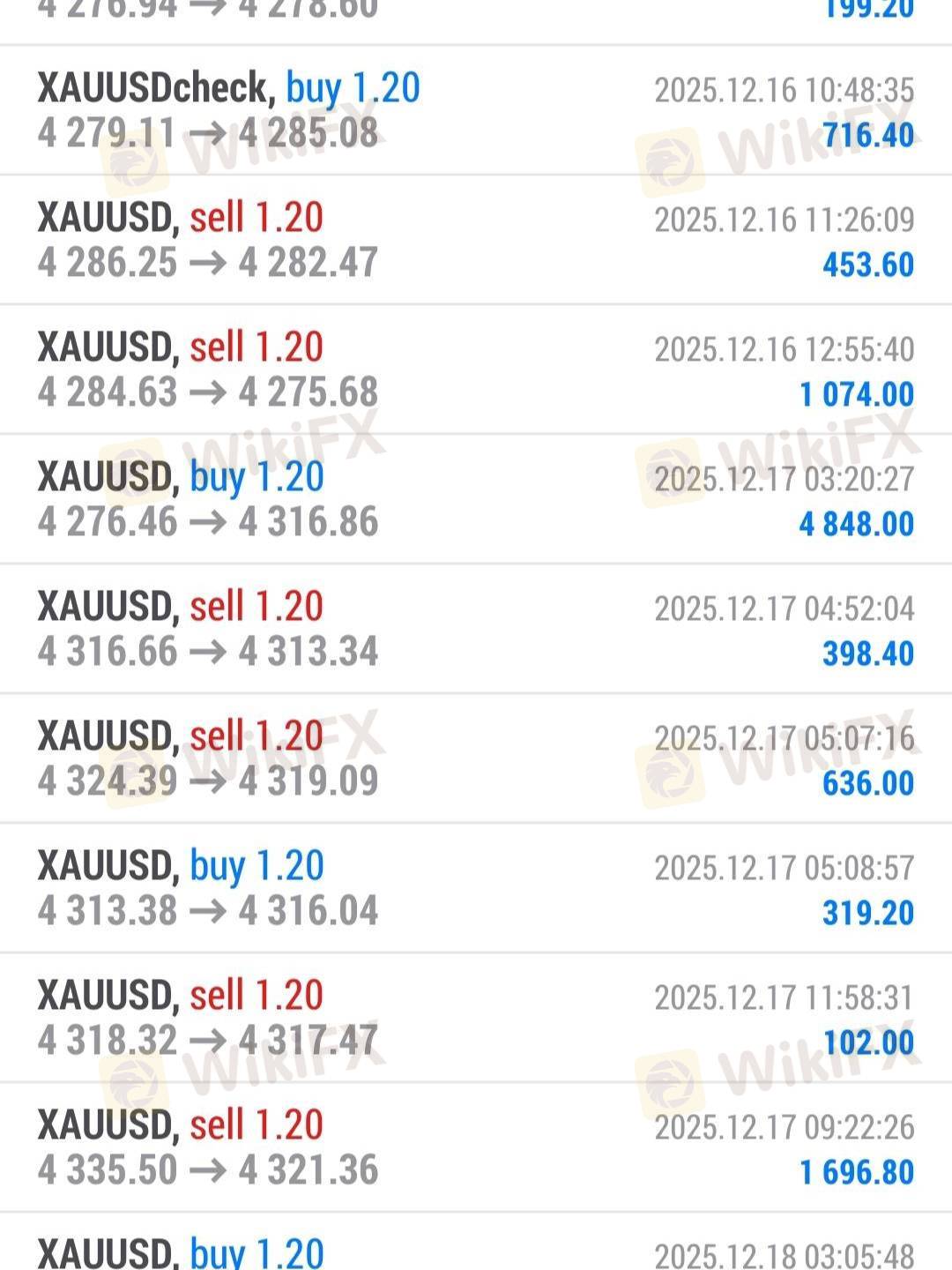The height and width of the screenshot is (1270, 952).
Task: Open the sell trade closed at 11:26:09
Action: [x=476, y=240]
